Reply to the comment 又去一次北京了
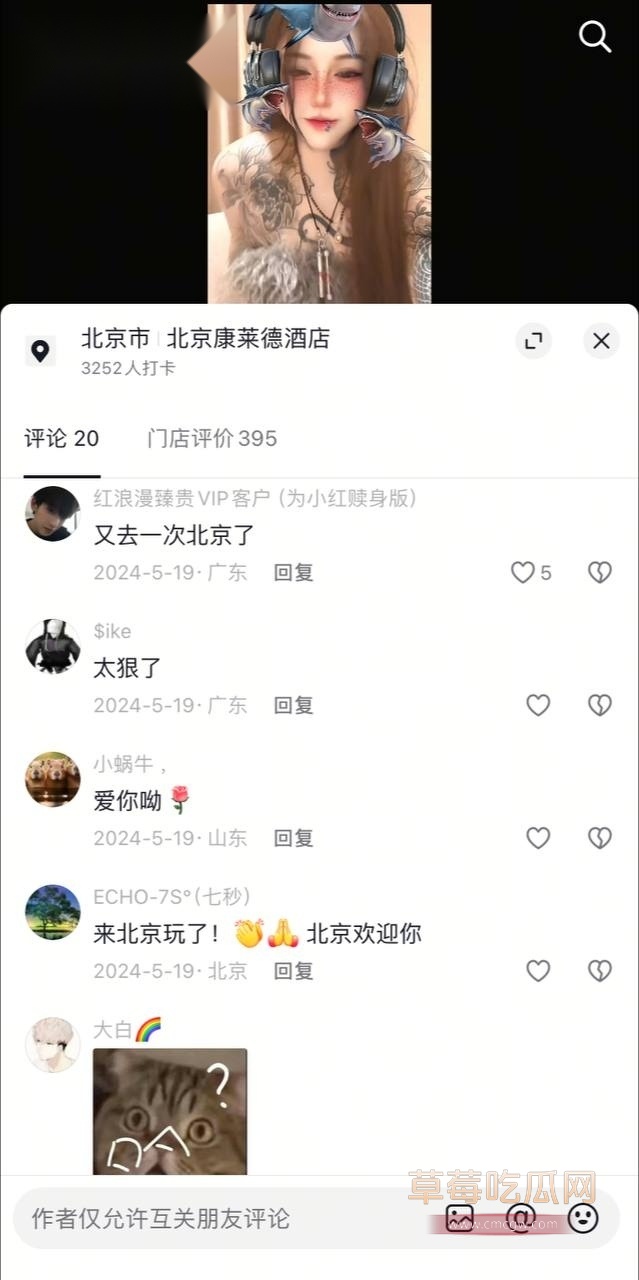The width and height of the screenshot is (639, 1280). click(x=294, y=572)
